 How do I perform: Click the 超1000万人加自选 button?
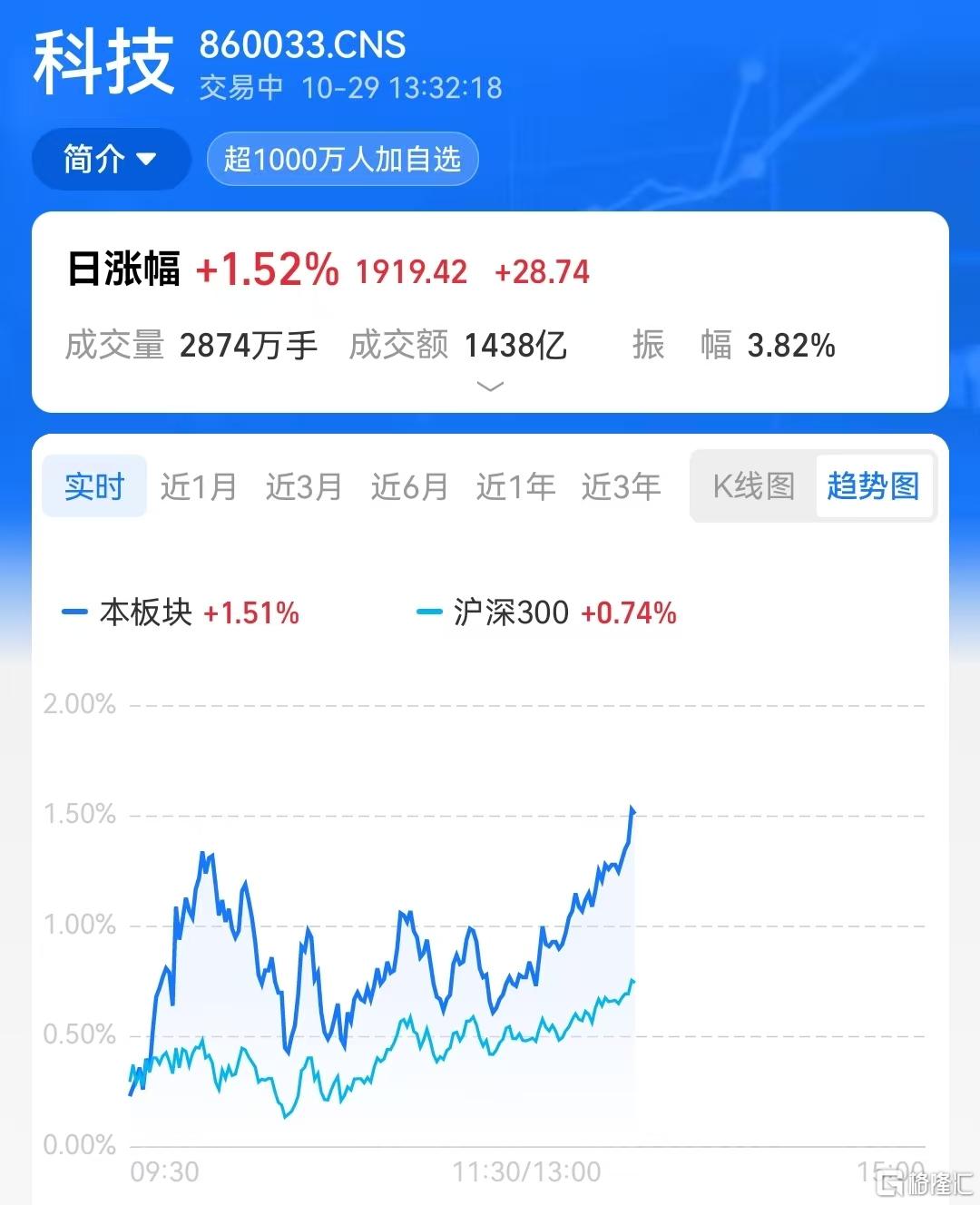(342, 159)
